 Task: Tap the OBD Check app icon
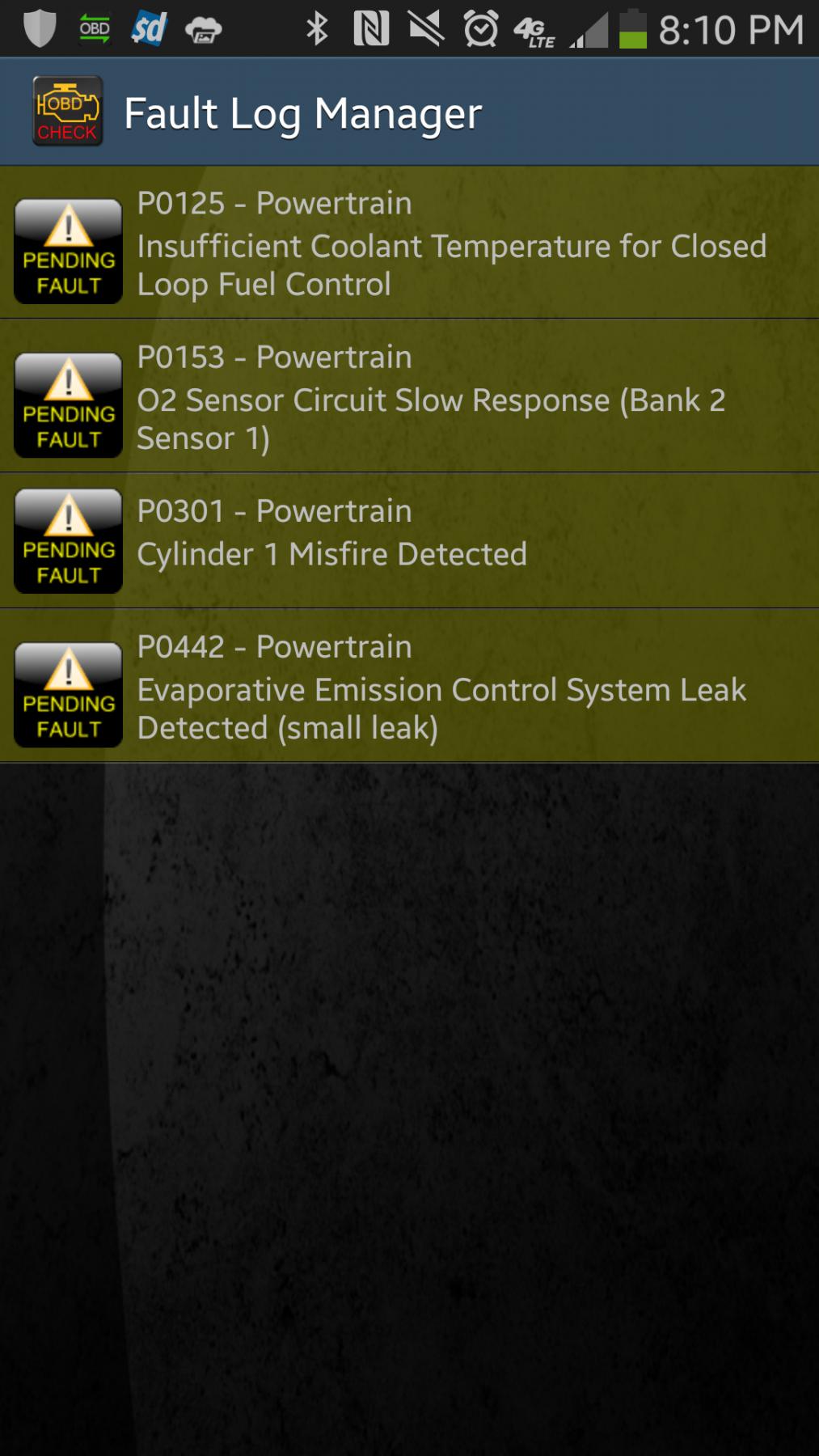(x=67, y=112)
